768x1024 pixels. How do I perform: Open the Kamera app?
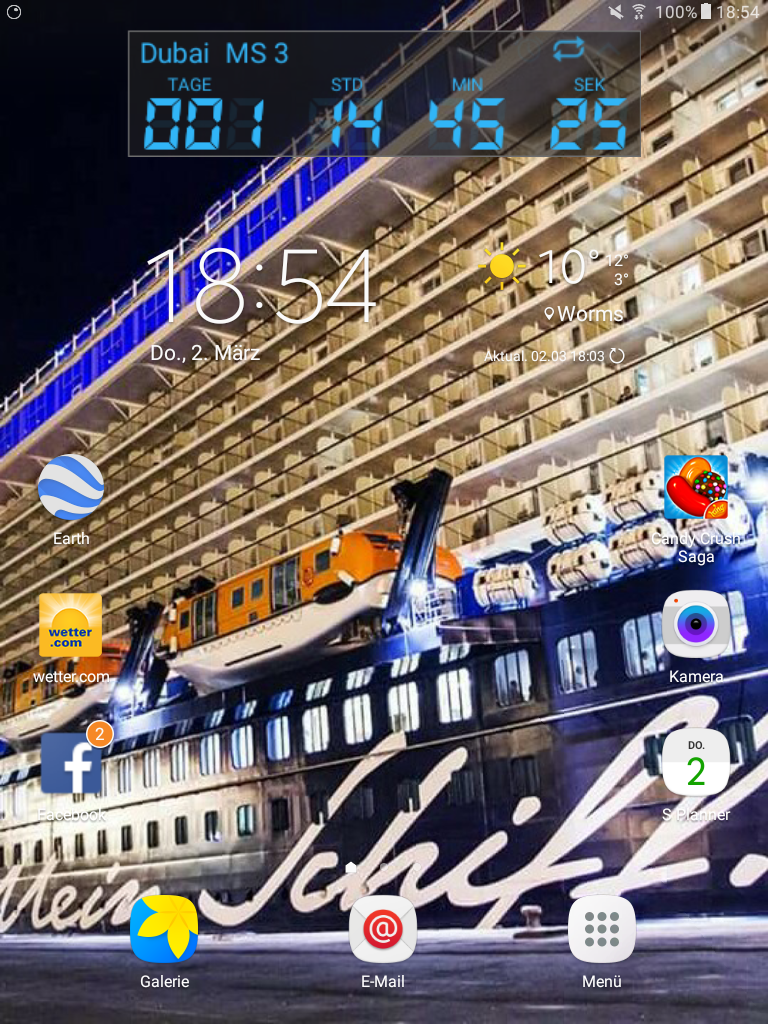point(696,625)
